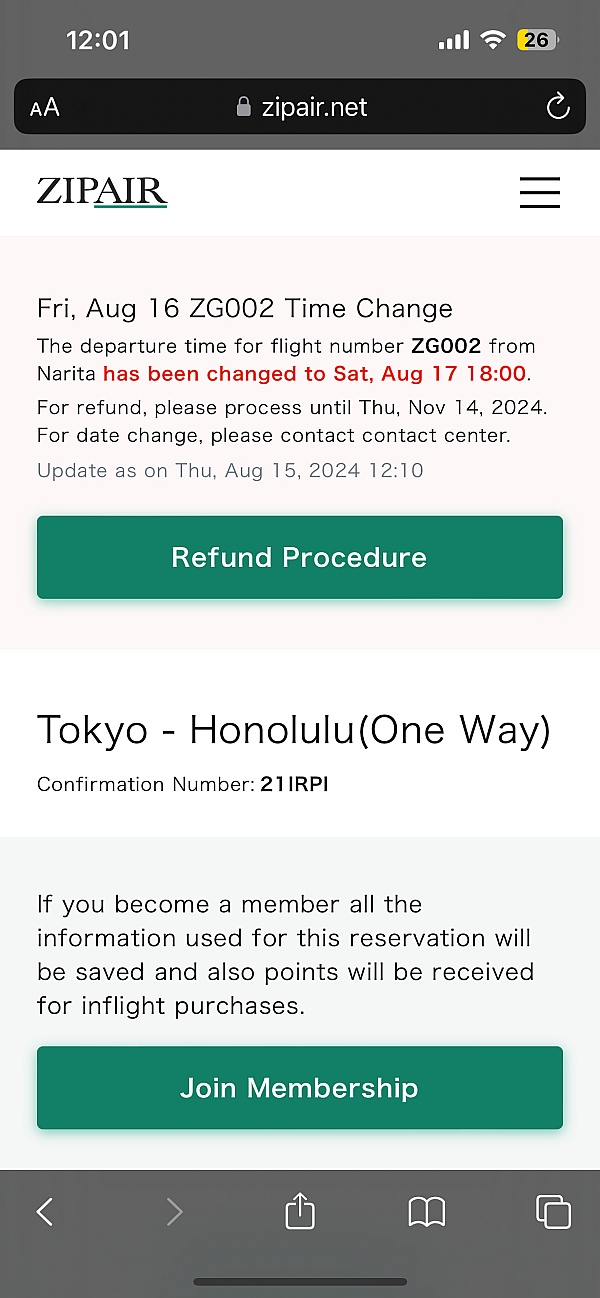600x1298 pixels.
Task: Tap the zipair.net address bar
Action: tap(300, 107)
